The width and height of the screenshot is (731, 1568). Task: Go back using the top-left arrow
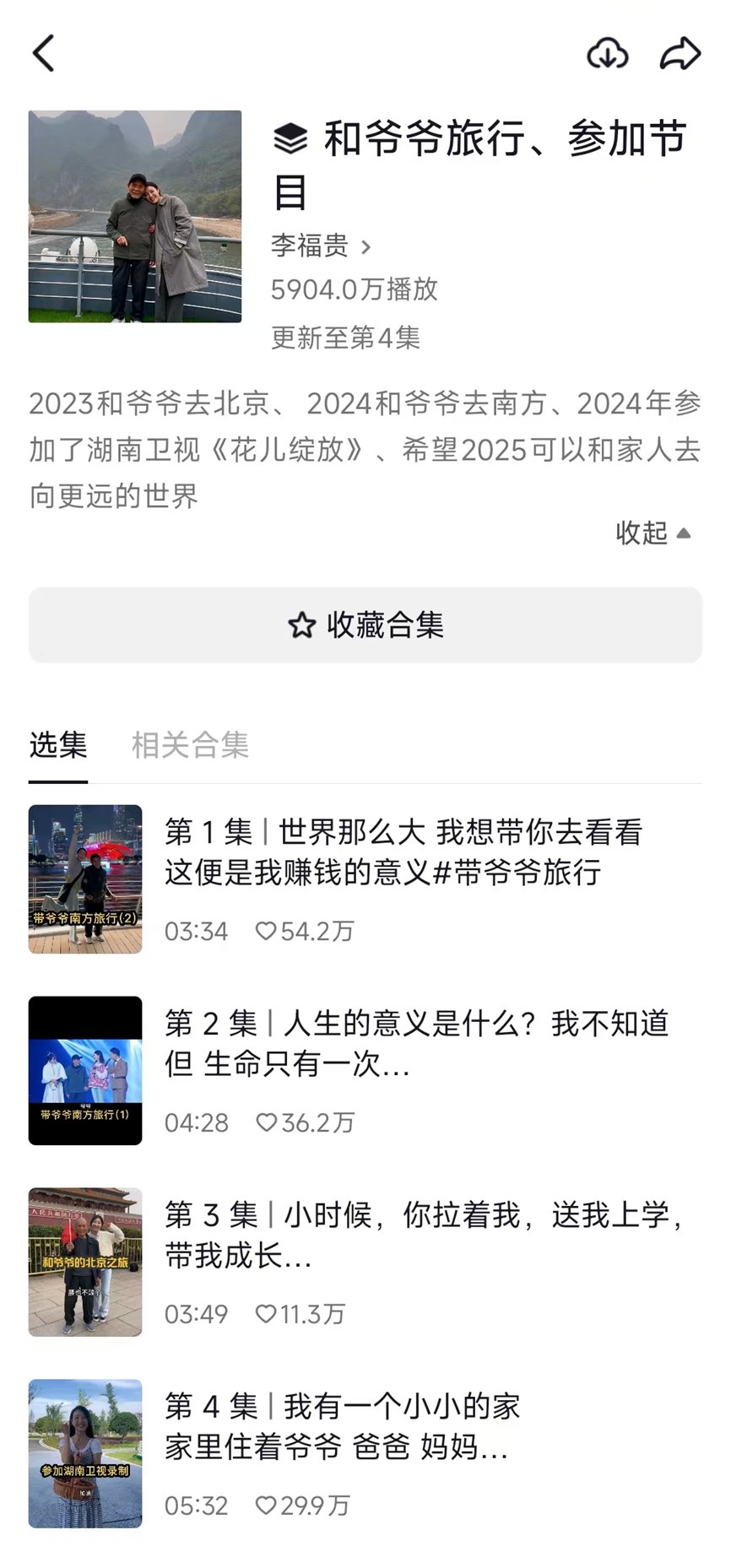43,53
